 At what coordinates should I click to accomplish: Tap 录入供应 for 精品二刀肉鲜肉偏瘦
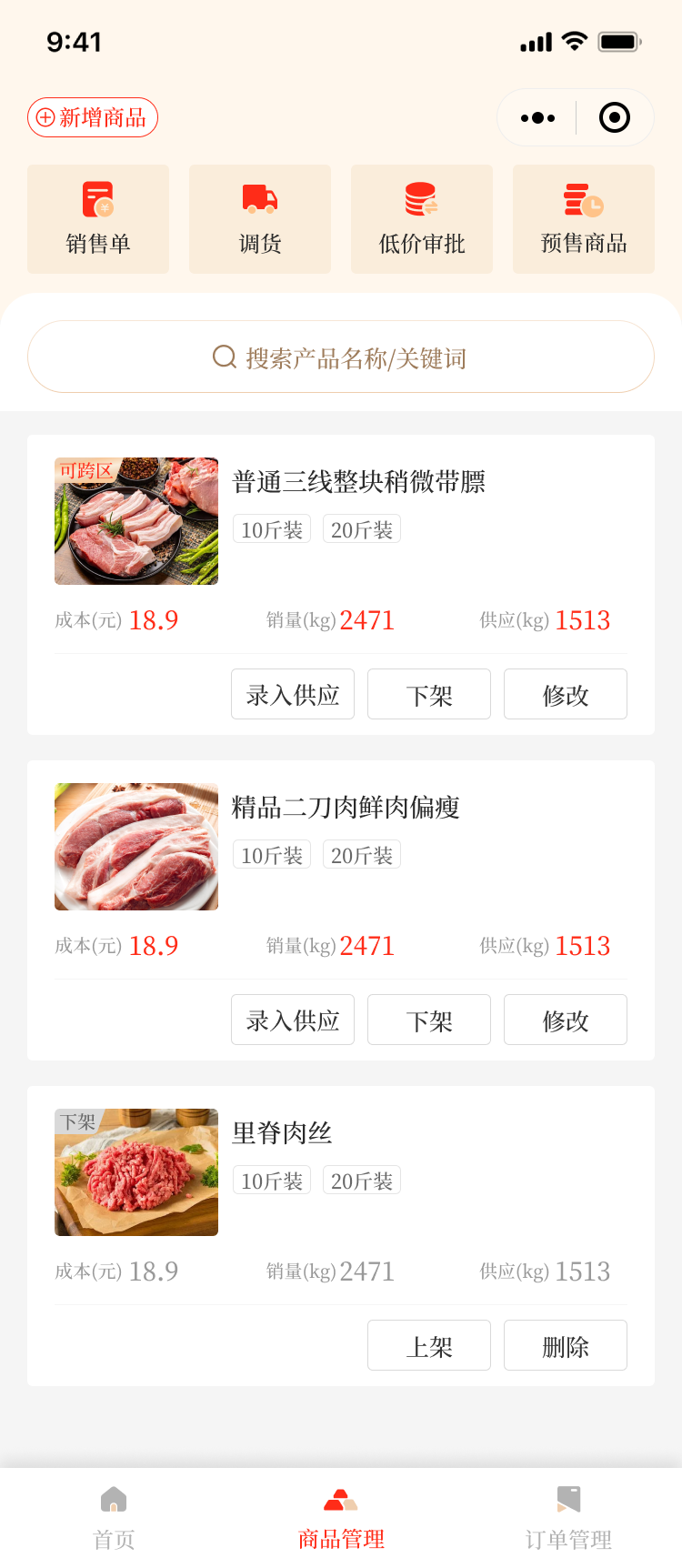(x=293, y=1020)
